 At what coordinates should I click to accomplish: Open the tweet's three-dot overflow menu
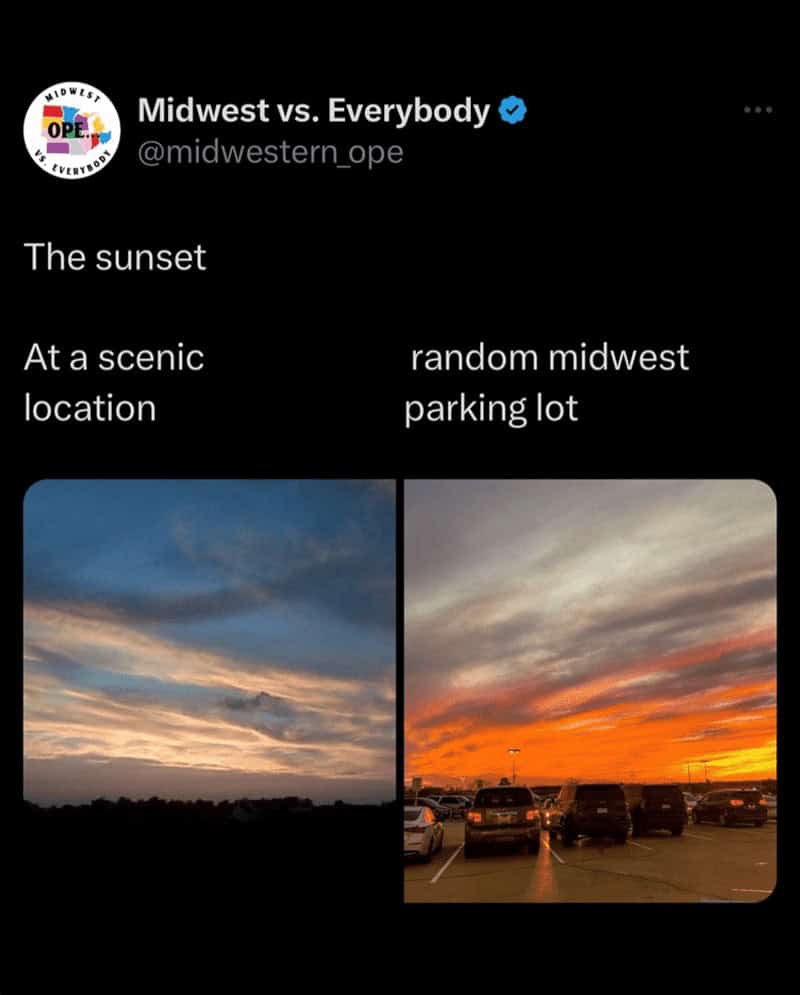(x=758, y=109)
